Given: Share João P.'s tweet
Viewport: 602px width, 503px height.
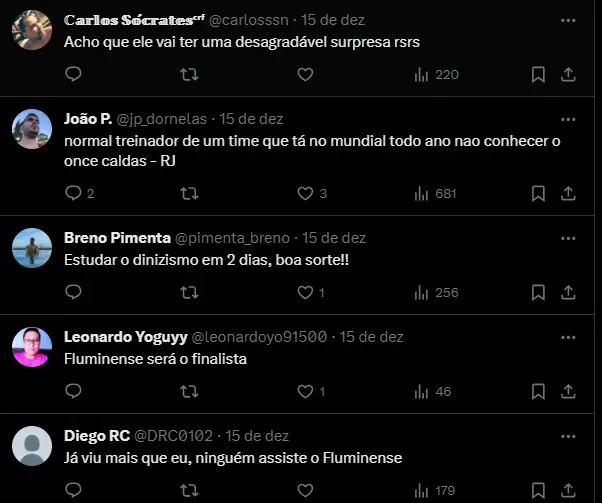Looking at the screenshot, I should tap(567, 193).
